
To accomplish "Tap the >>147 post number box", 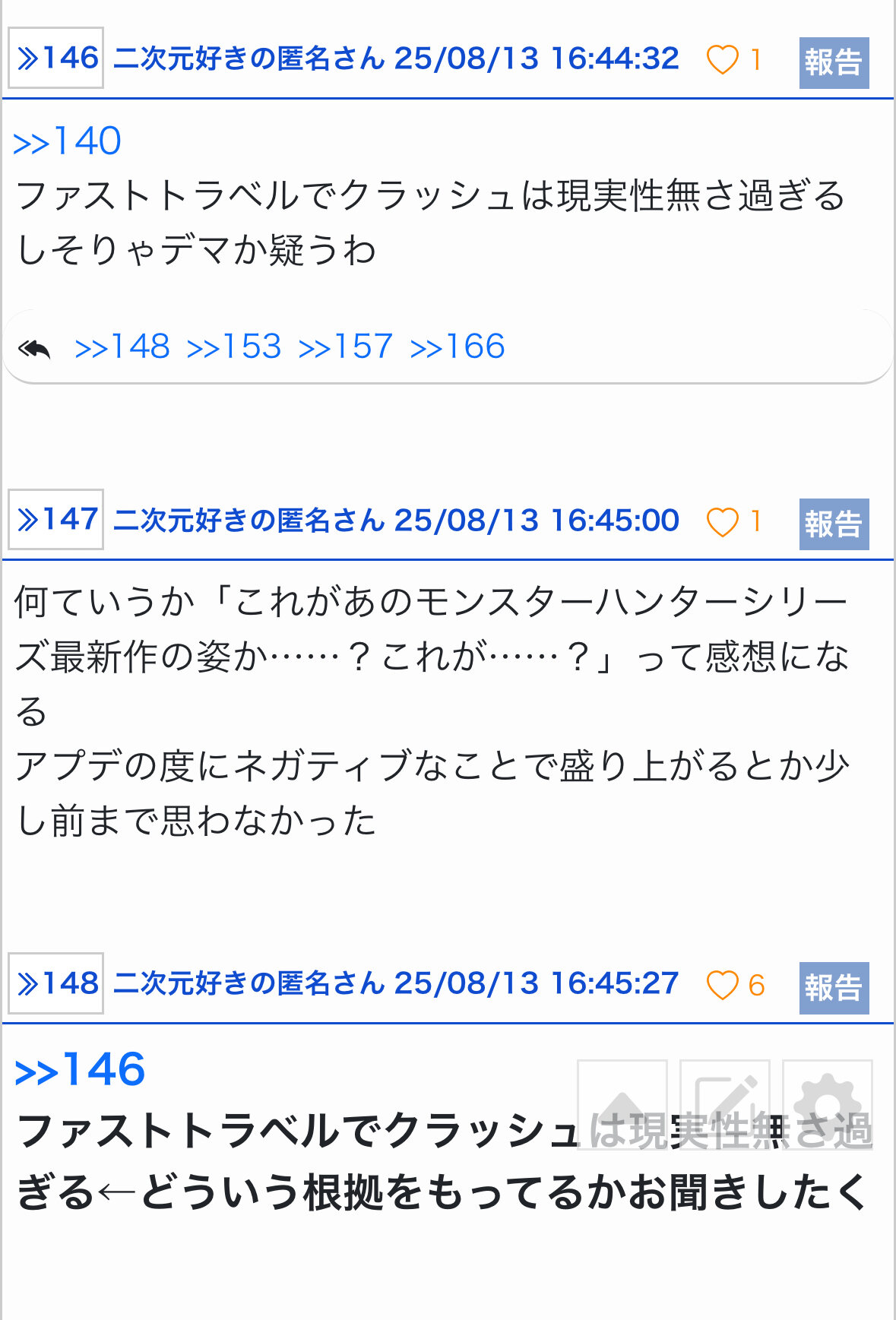I will click(55, 520).
